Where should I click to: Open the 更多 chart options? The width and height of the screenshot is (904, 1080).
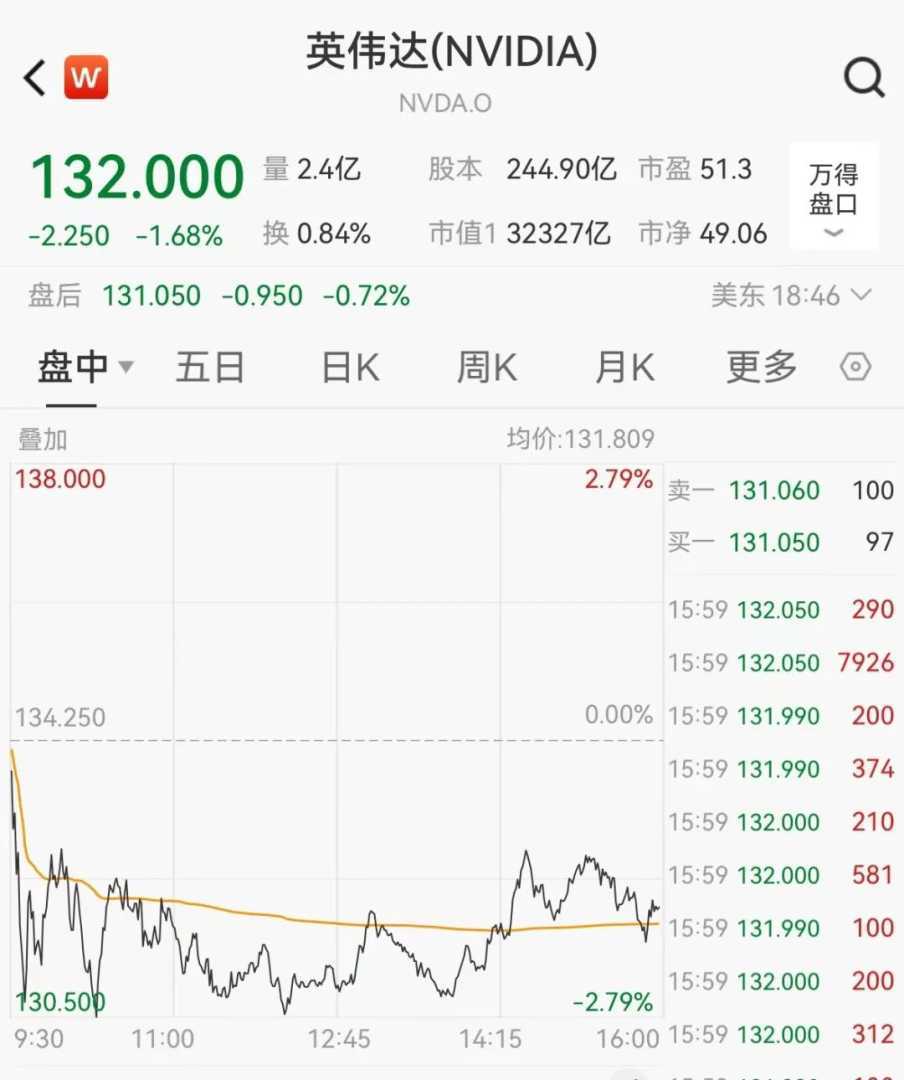tap(761, 368)
